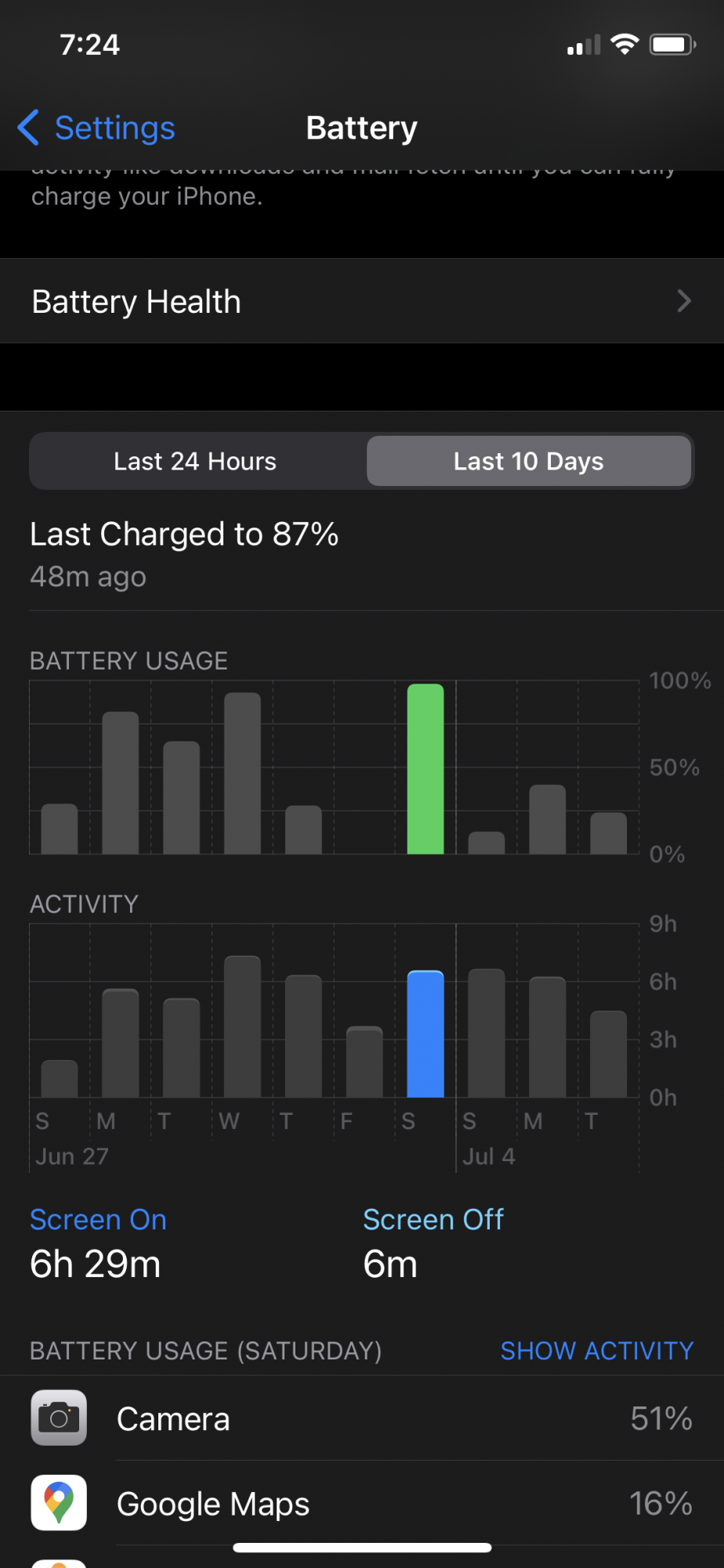Select the blue Saturday activity bar
The image size is (724, 1568).
point(425,1034)
